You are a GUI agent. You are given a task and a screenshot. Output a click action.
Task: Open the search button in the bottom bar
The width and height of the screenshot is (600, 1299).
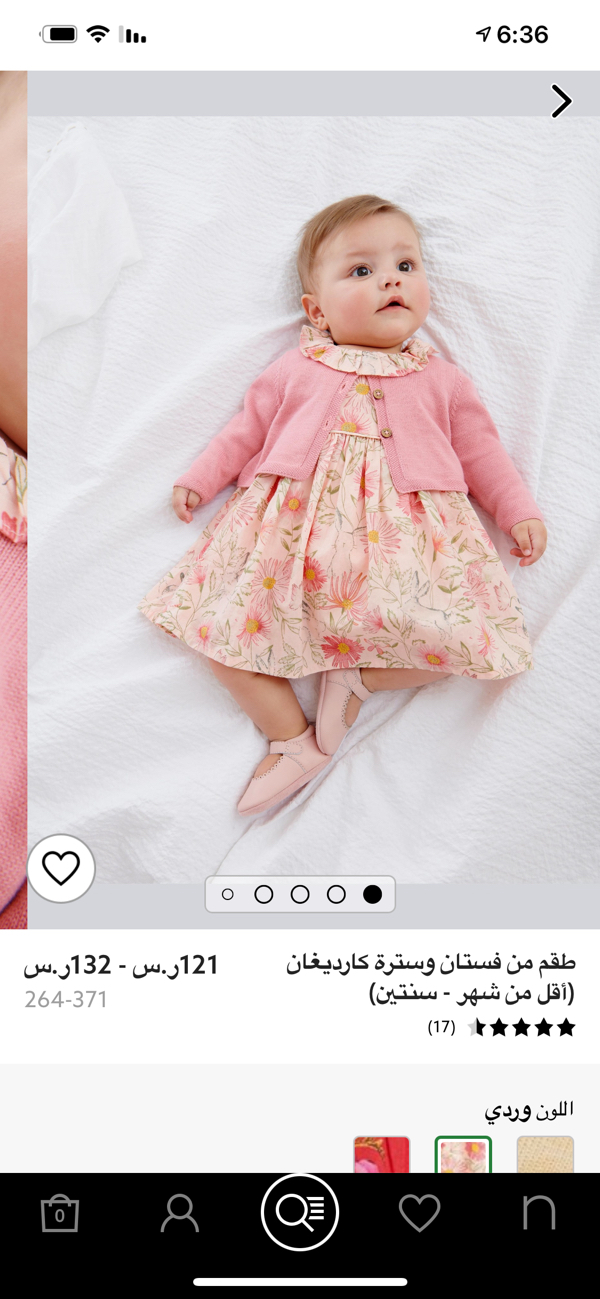click(300, 1212)
